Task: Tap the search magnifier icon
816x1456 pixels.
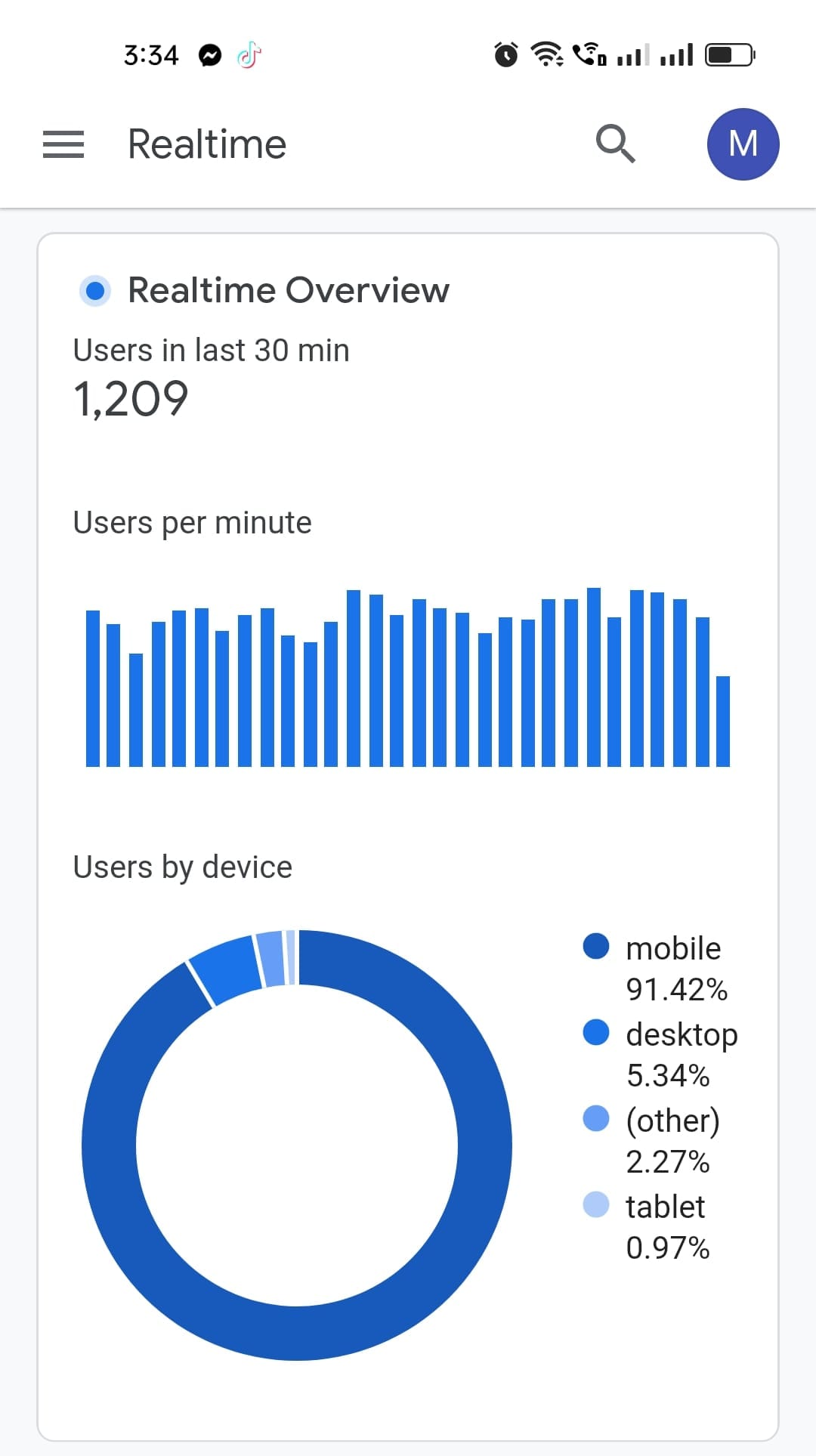Action: point(615,144)
